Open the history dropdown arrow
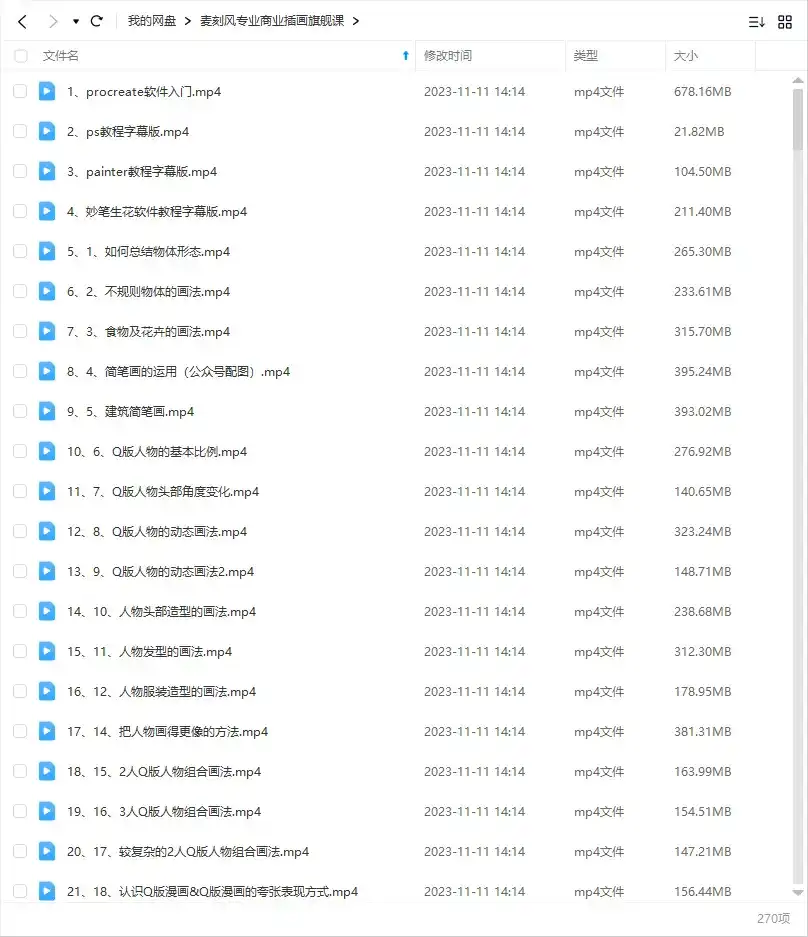The image size is (808, 937). point(76,21)
